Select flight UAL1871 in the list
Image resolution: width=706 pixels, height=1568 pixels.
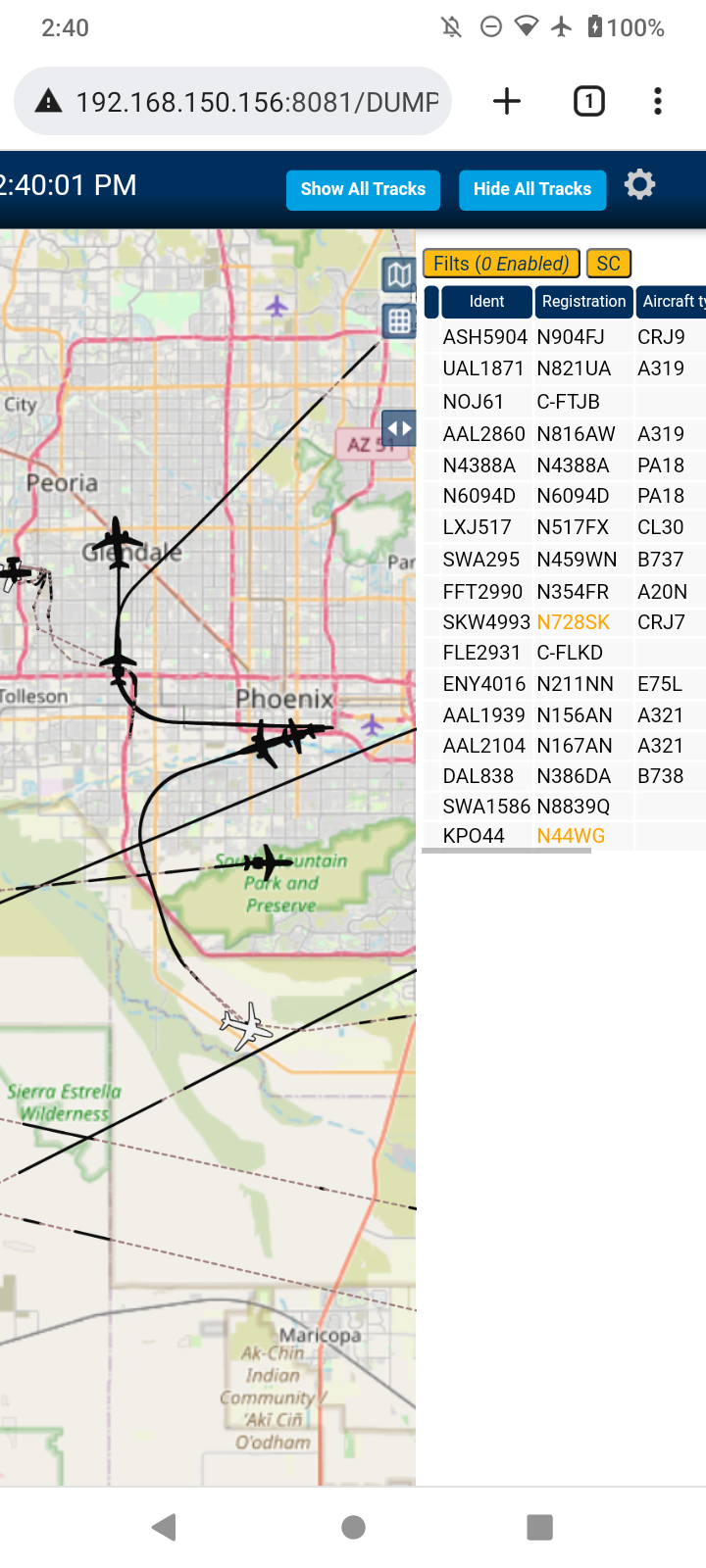tap(564, 368)
